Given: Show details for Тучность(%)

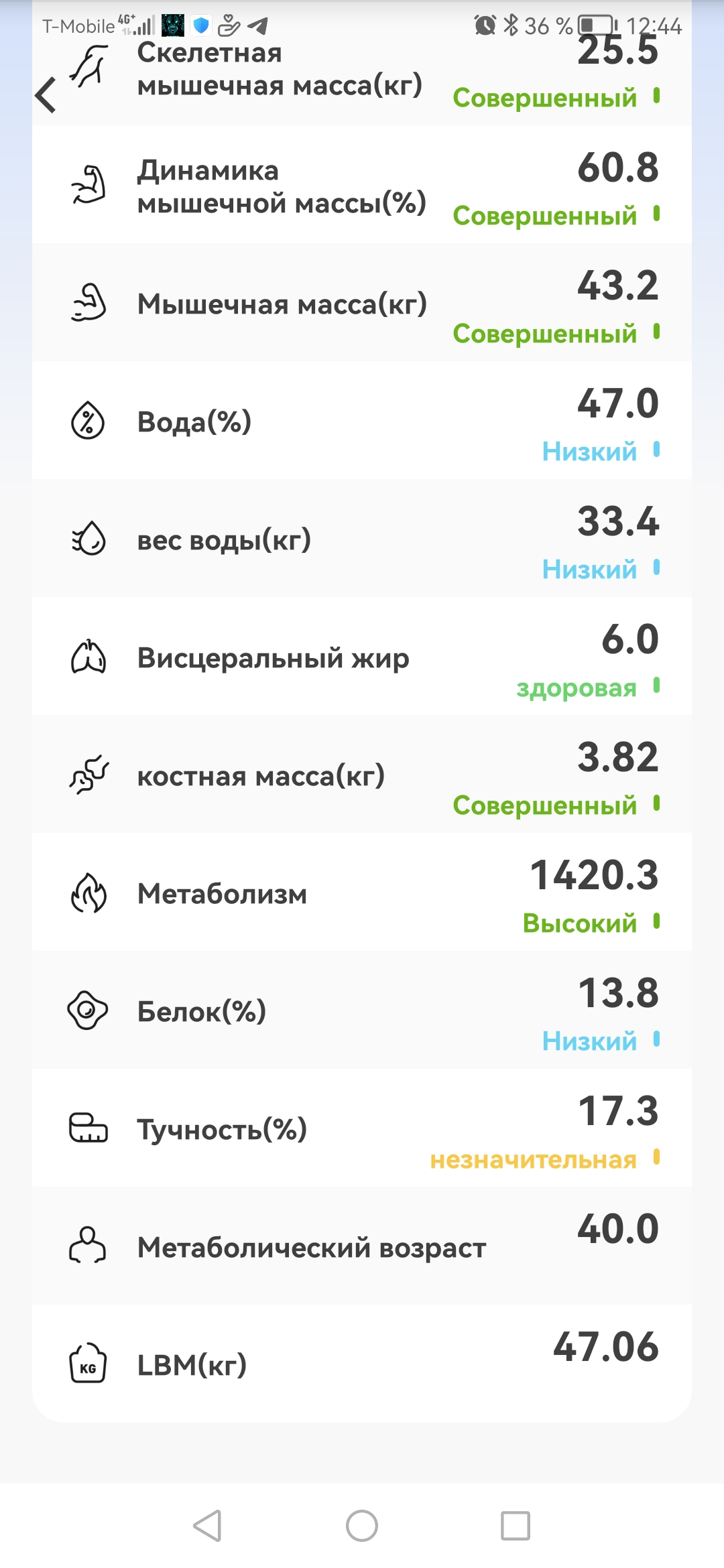Looking at the screenshot, I should (362, 1129).
